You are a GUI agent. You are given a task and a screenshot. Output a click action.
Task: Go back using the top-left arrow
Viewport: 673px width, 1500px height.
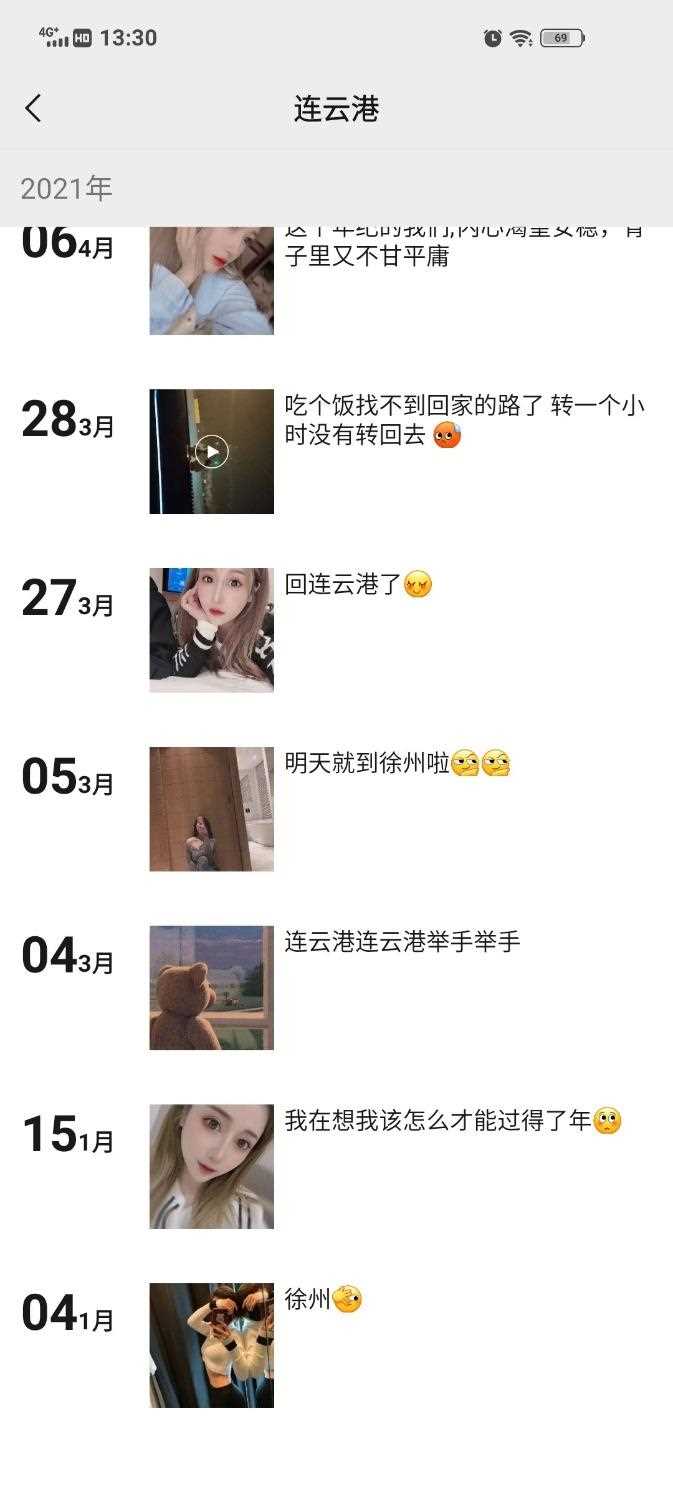[34, 108]
